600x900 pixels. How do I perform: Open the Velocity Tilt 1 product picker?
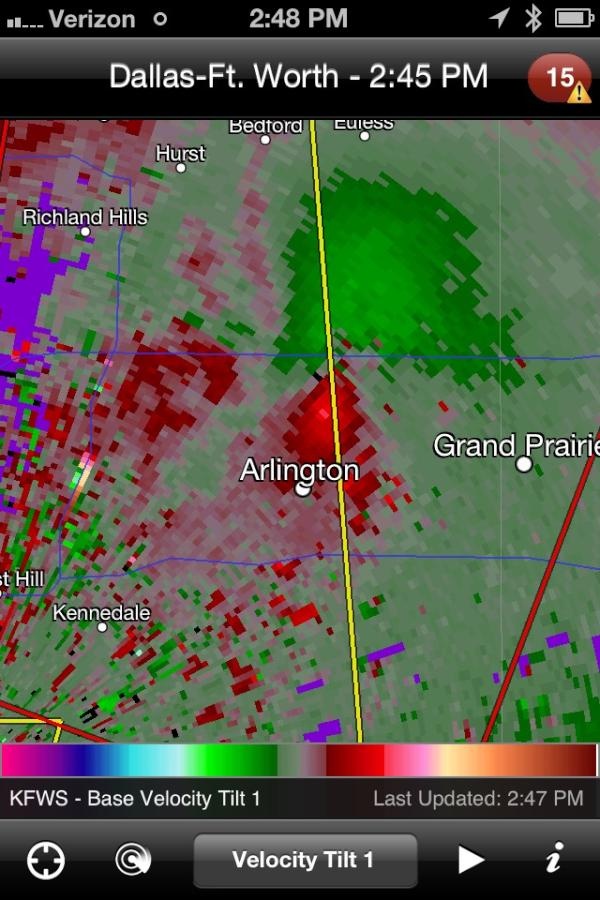[x=304, y=860]
